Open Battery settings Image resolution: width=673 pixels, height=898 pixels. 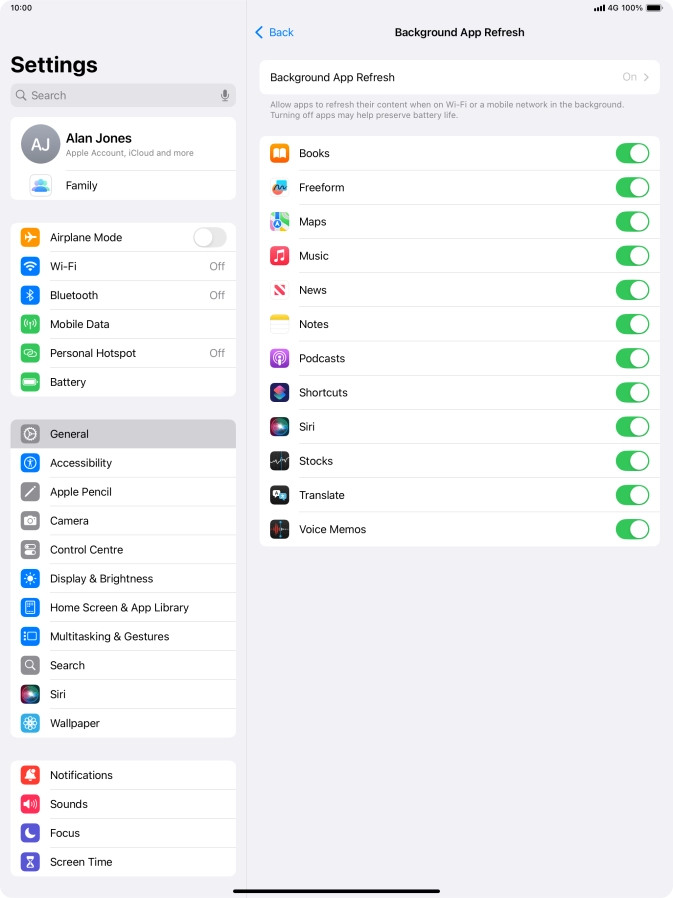click(123, 382)
